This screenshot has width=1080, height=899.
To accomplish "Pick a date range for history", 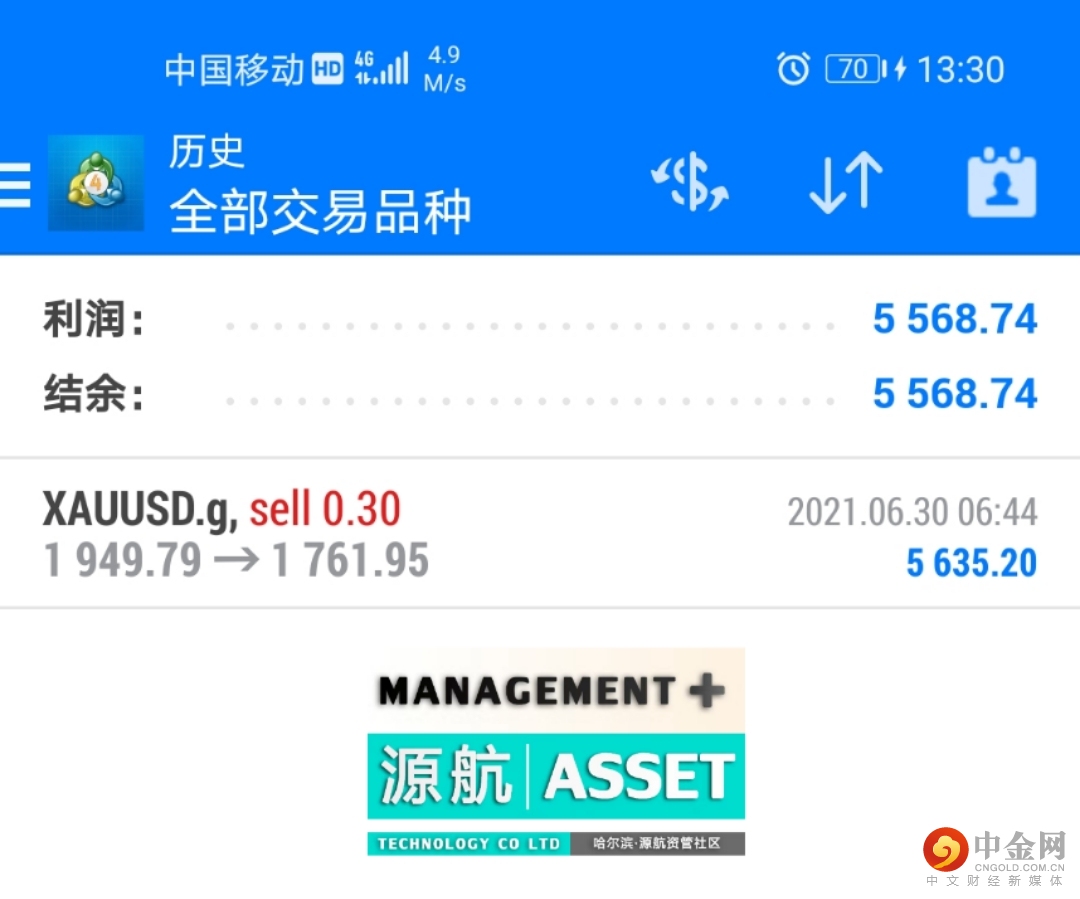I will click(1001, 185).
